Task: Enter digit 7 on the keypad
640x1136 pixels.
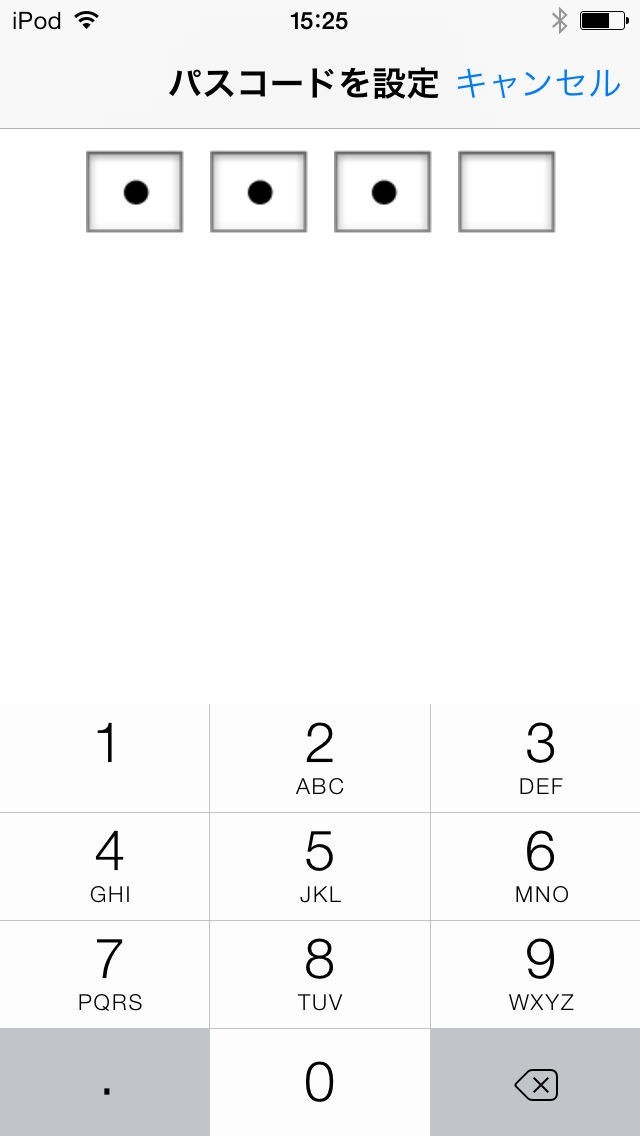Action: coord(105,974)
